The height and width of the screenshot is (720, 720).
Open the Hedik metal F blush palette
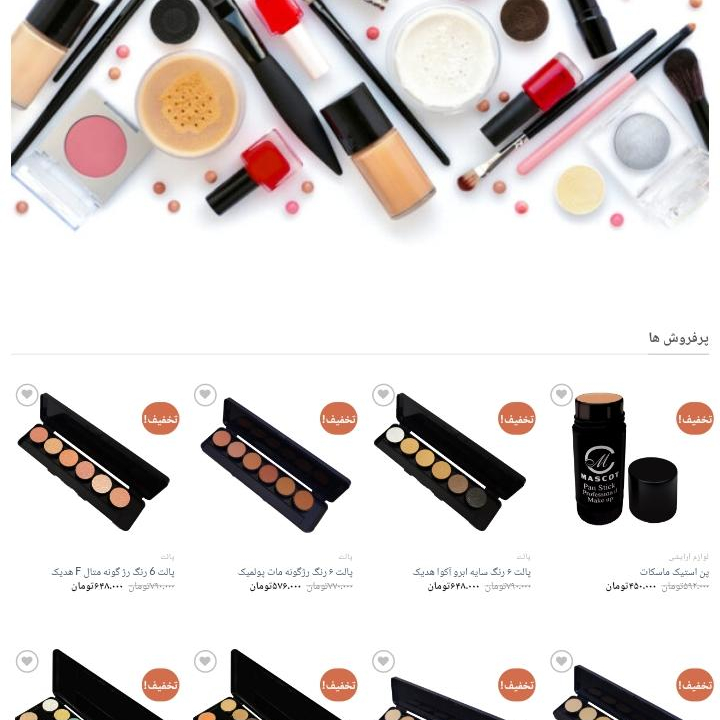(x=93, y=462)
